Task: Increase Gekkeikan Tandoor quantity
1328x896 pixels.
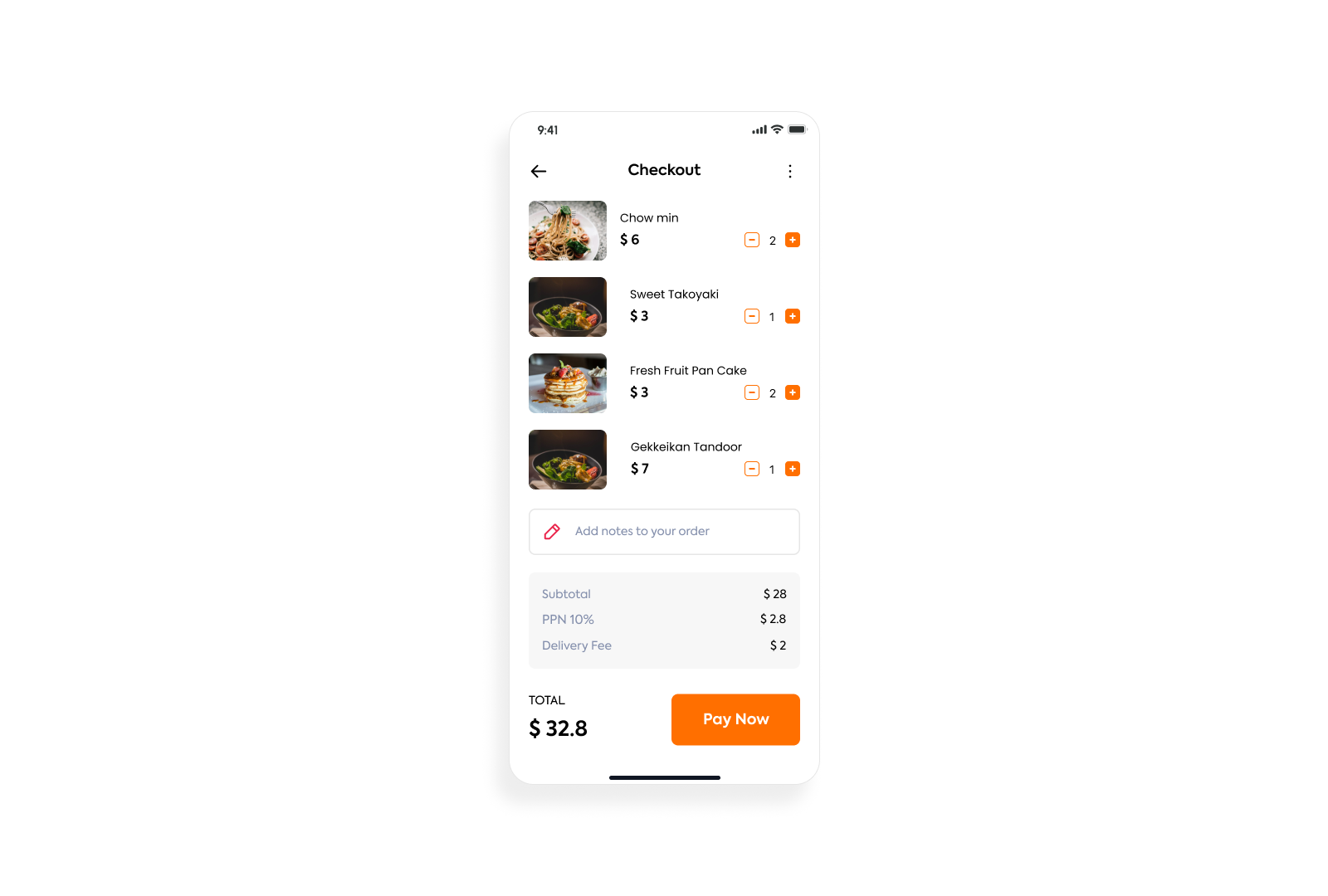Action: pos(793,469)
